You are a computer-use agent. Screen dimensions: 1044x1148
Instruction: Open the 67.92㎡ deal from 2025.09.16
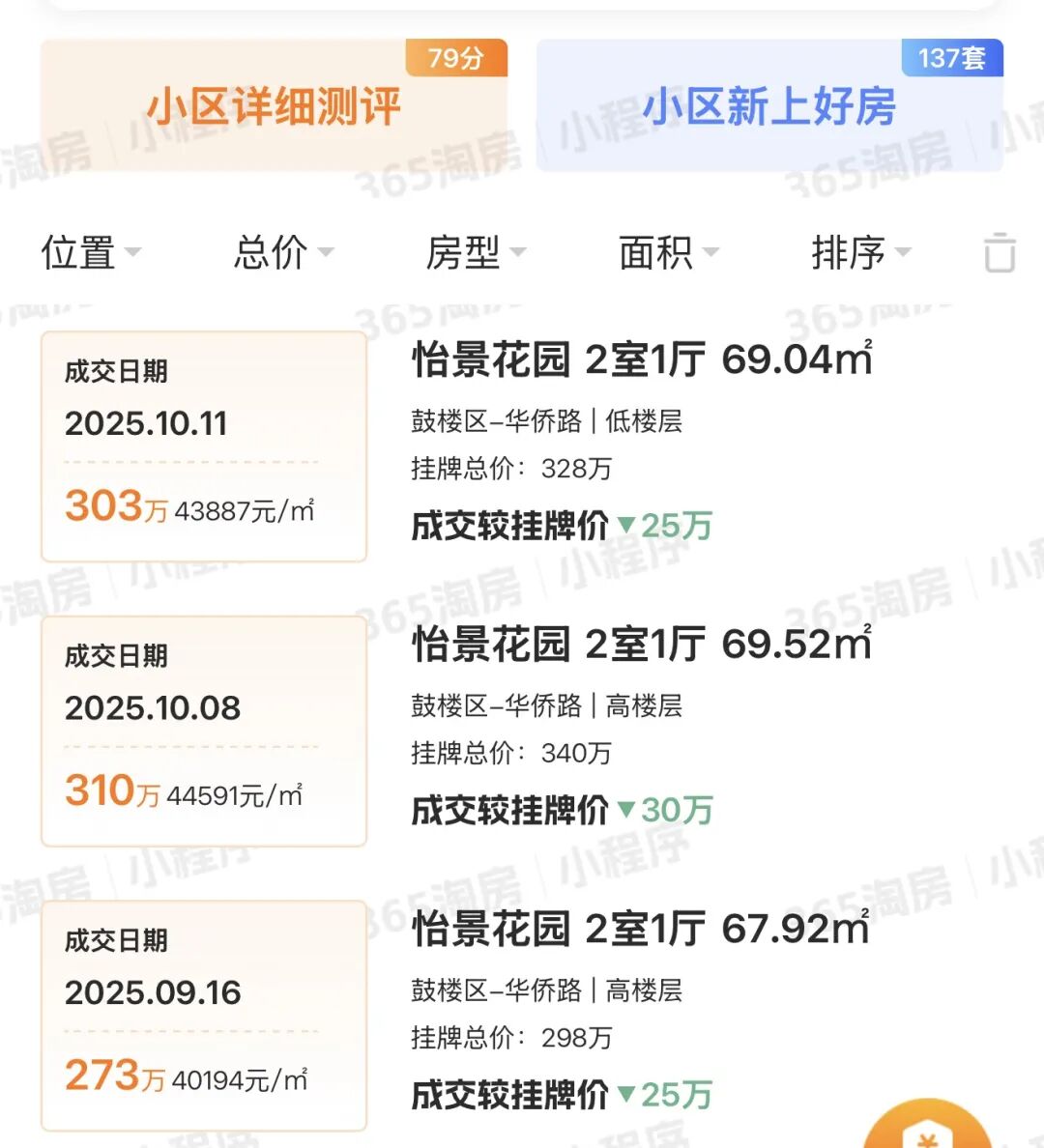(x=640, y=930)
